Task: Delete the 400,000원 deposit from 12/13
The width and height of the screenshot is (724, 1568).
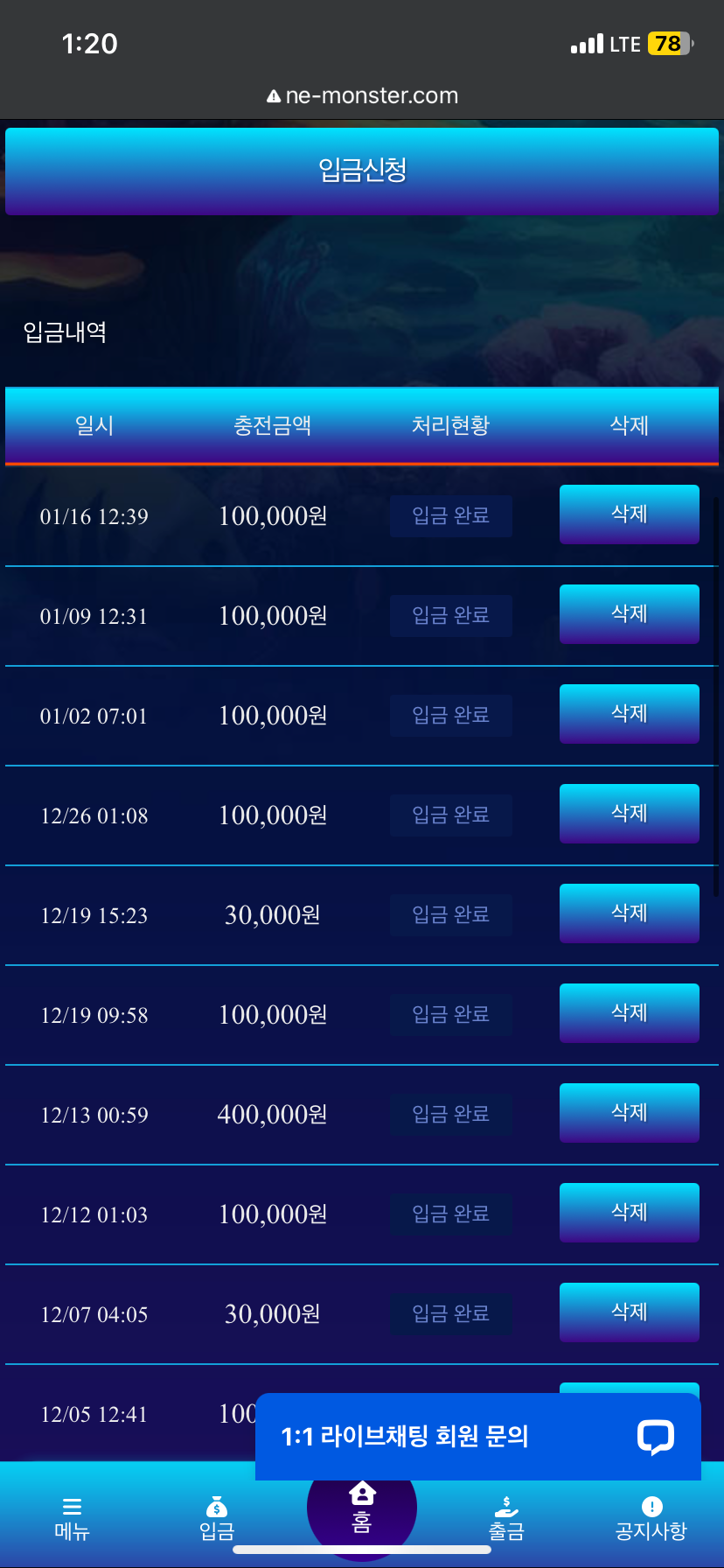Action: pyautogui.click(x=630, y=1113)
